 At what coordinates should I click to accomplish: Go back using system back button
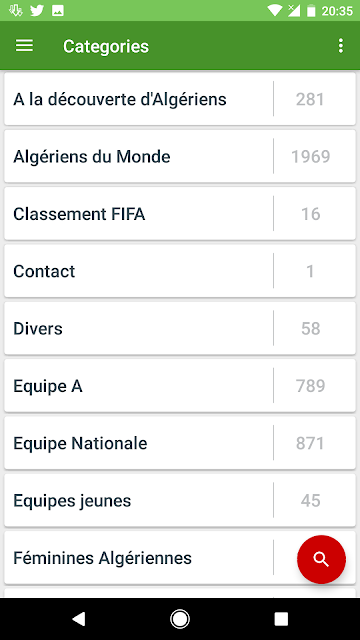pyautogui.click(x=78, y=619)
